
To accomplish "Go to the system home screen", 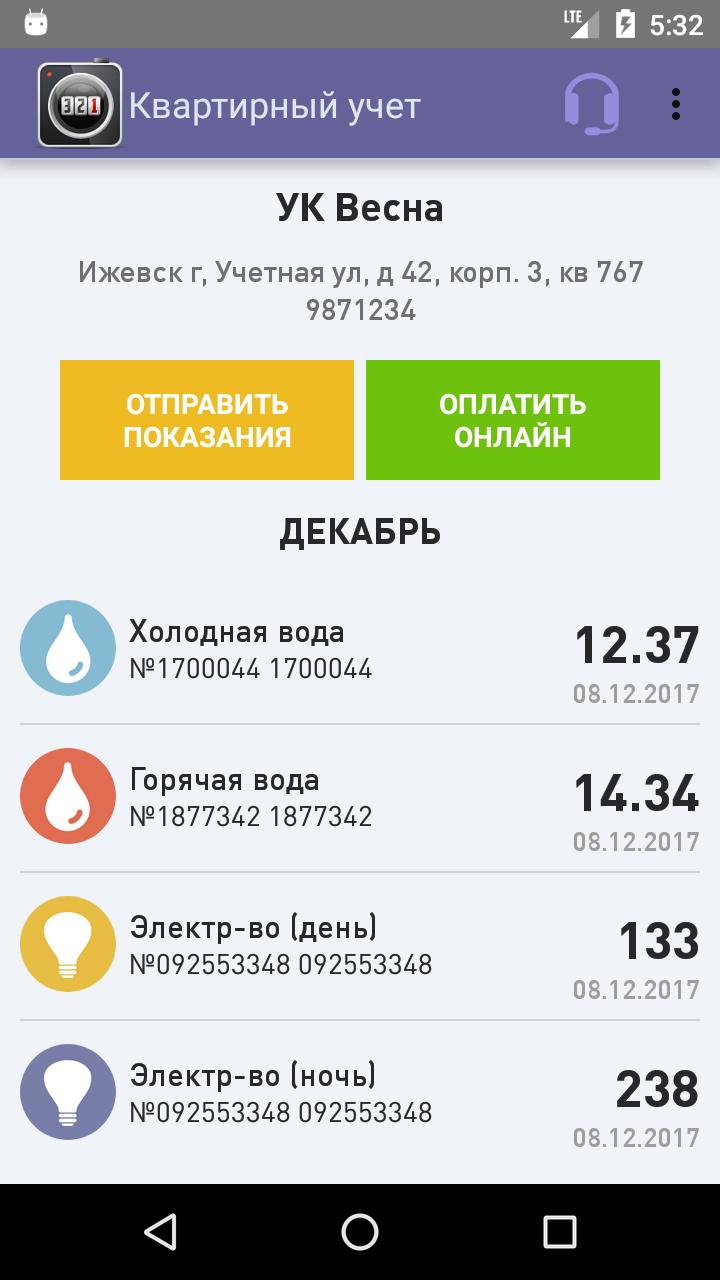I will click(x=360, y=1232).
